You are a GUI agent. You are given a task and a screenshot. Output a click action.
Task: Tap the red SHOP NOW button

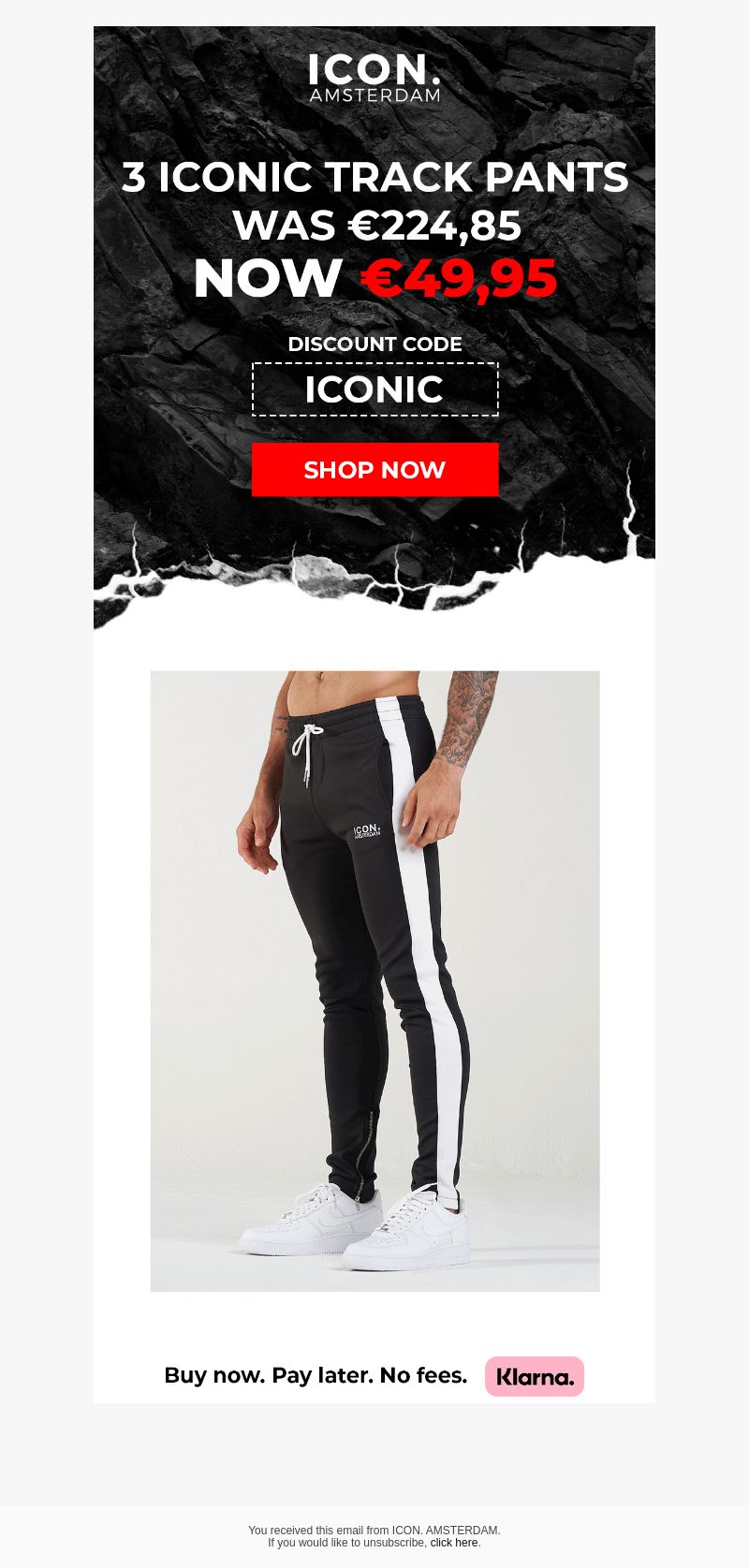pyautogui.click(x=374, y=469)
